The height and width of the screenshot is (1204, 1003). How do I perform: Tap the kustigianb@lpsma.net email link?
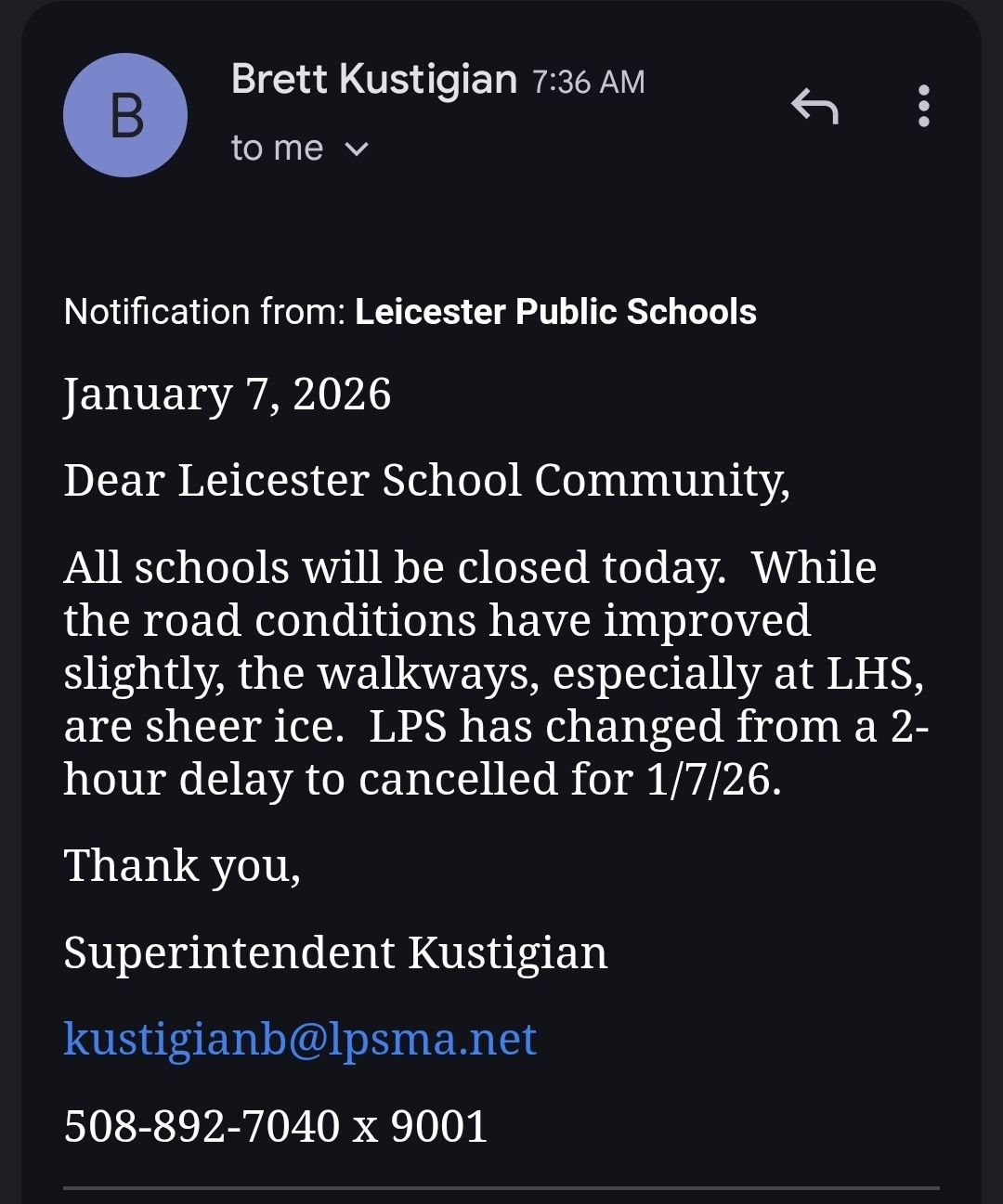pyautogui.click(x=300, y=1039)
